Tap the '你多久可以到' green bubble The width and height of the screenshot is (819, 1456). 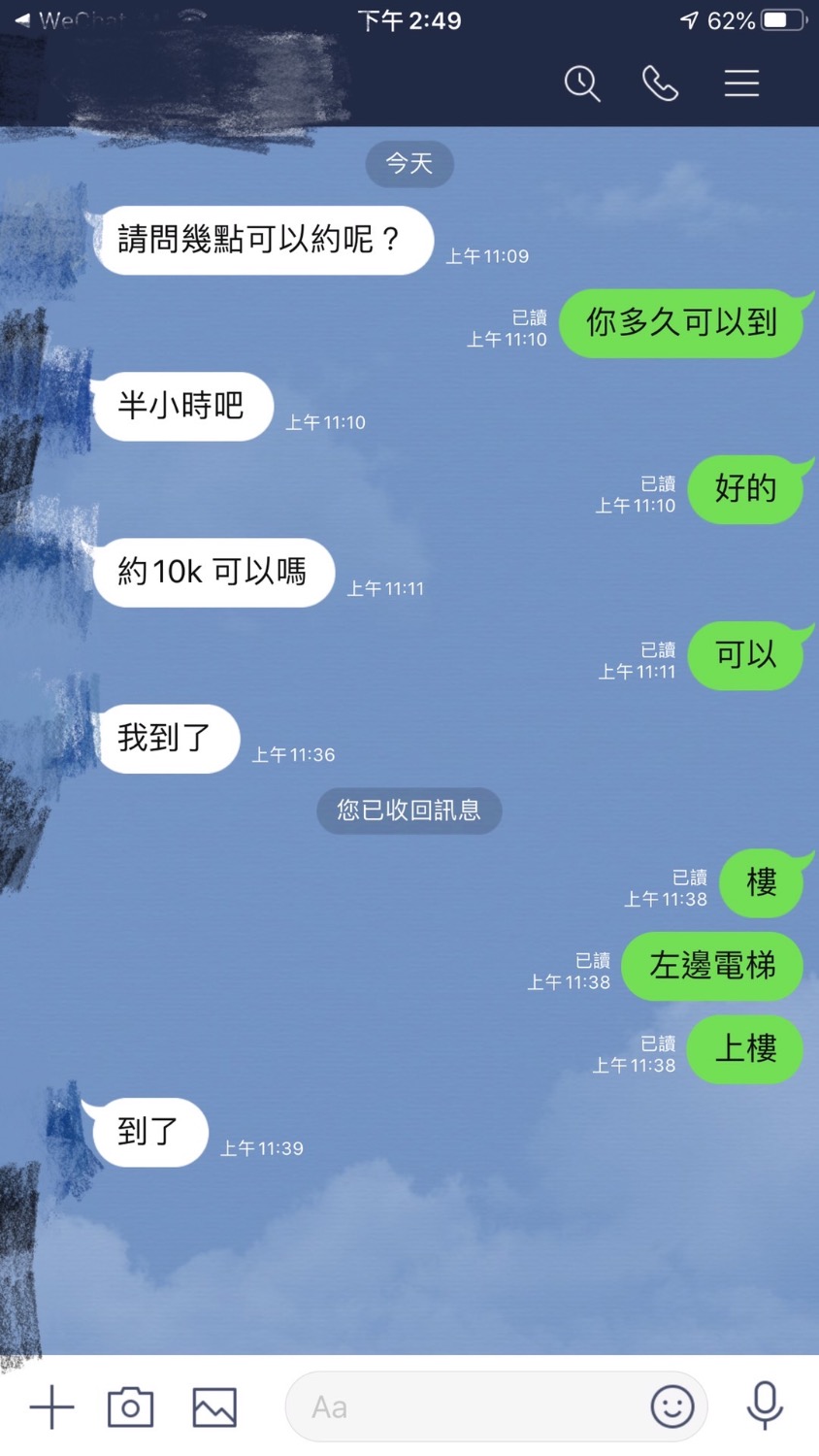coord(686,323)
